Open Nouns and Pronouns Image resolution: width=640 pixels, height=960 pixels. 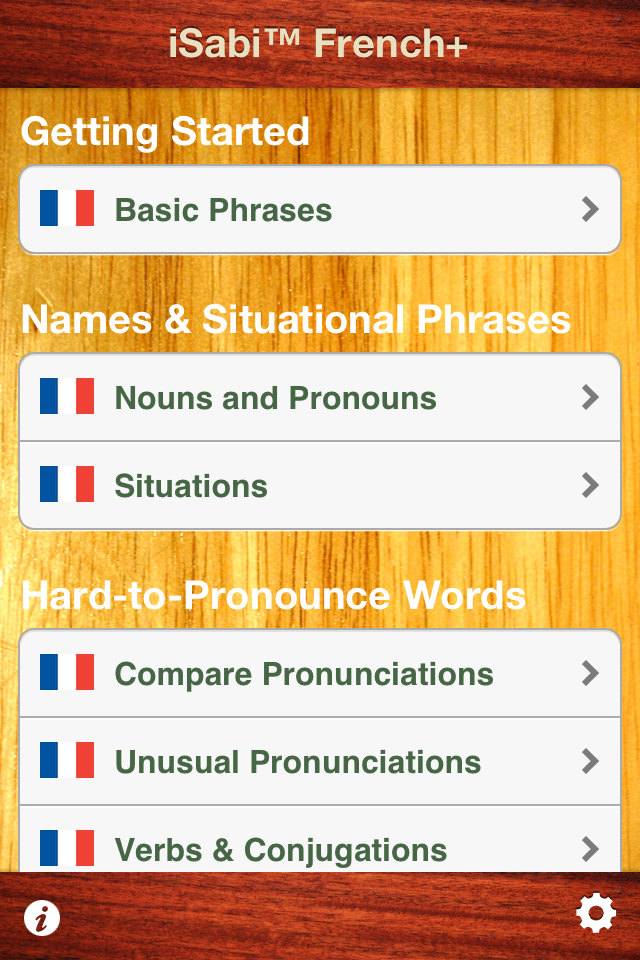tap(320, 398)
